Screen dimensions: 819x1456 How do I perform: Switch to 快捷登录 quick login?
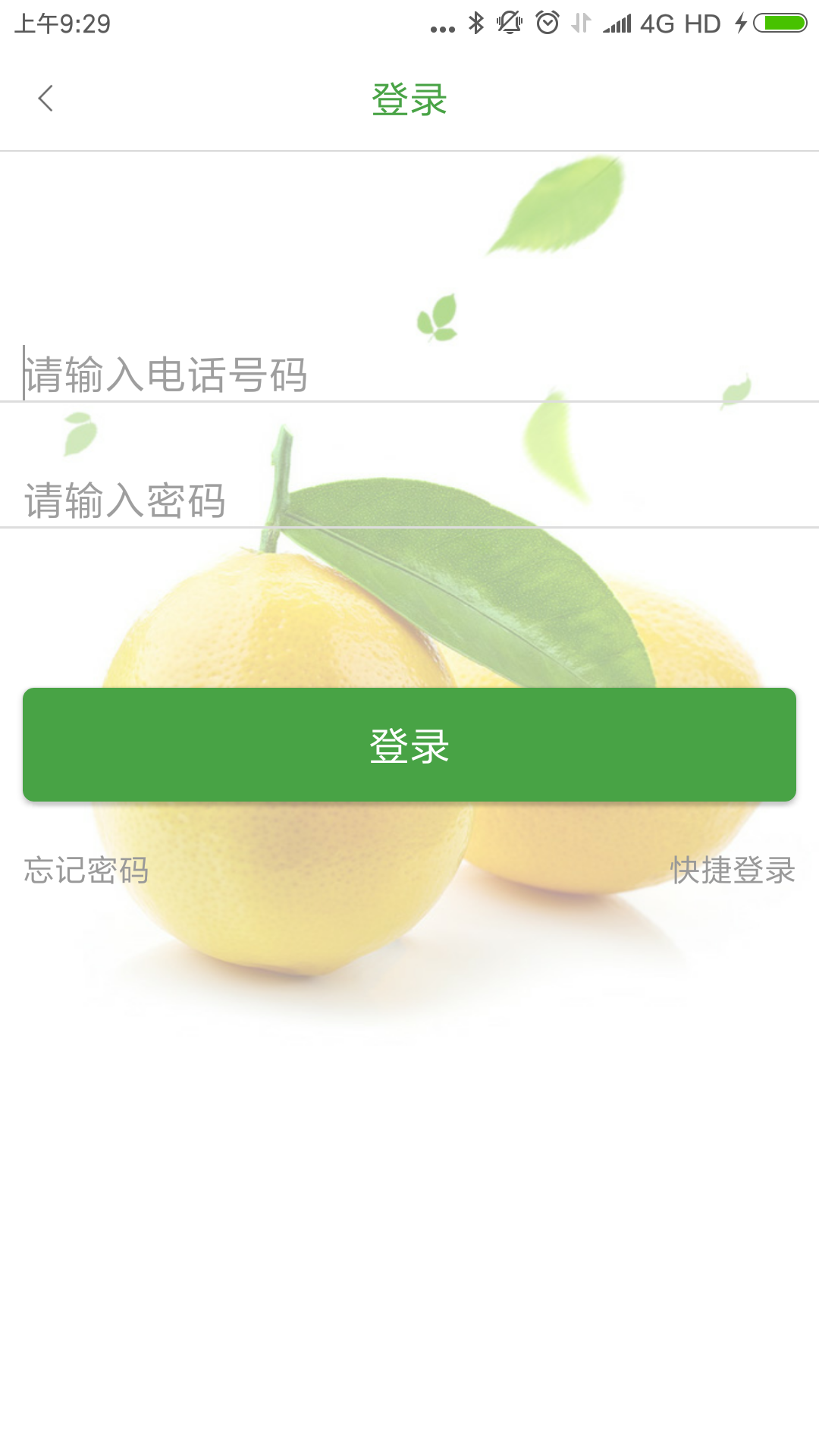point(733,871)
